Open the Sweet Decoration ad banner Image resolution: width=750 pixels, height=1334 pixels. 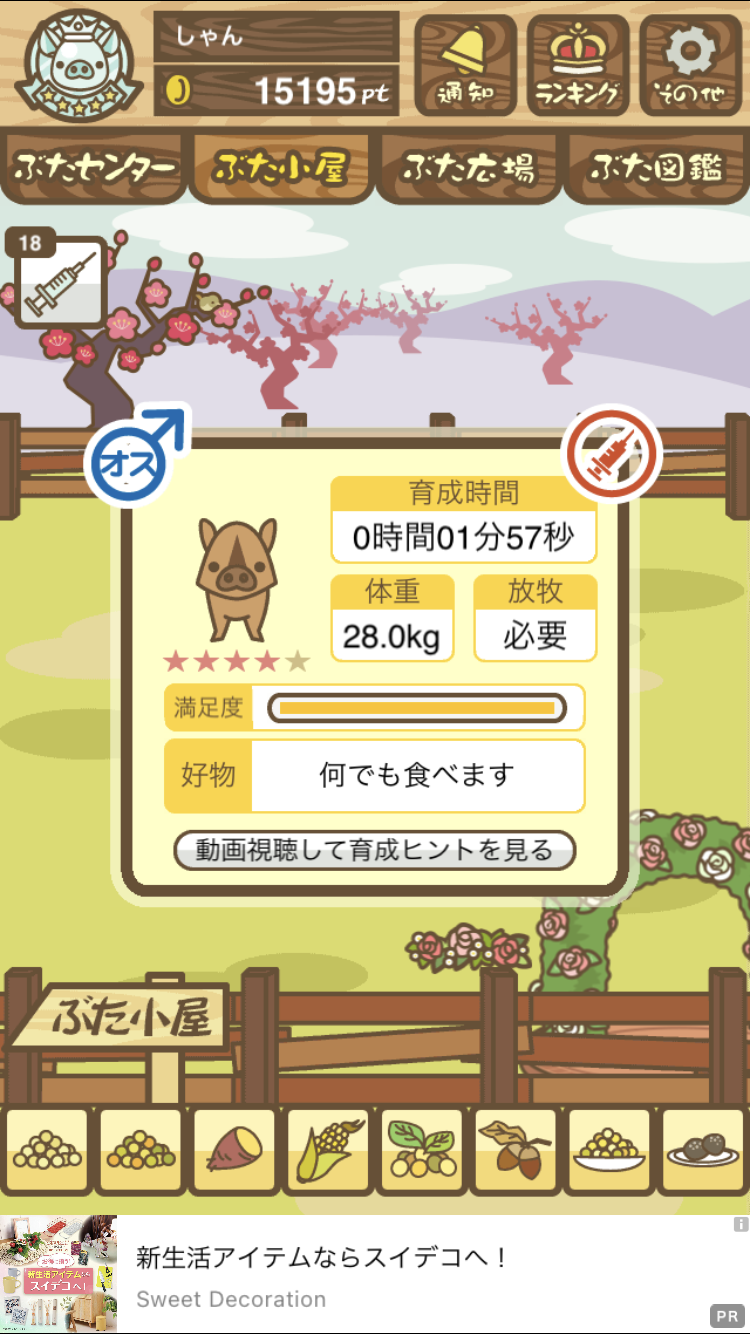point(375,1274)
